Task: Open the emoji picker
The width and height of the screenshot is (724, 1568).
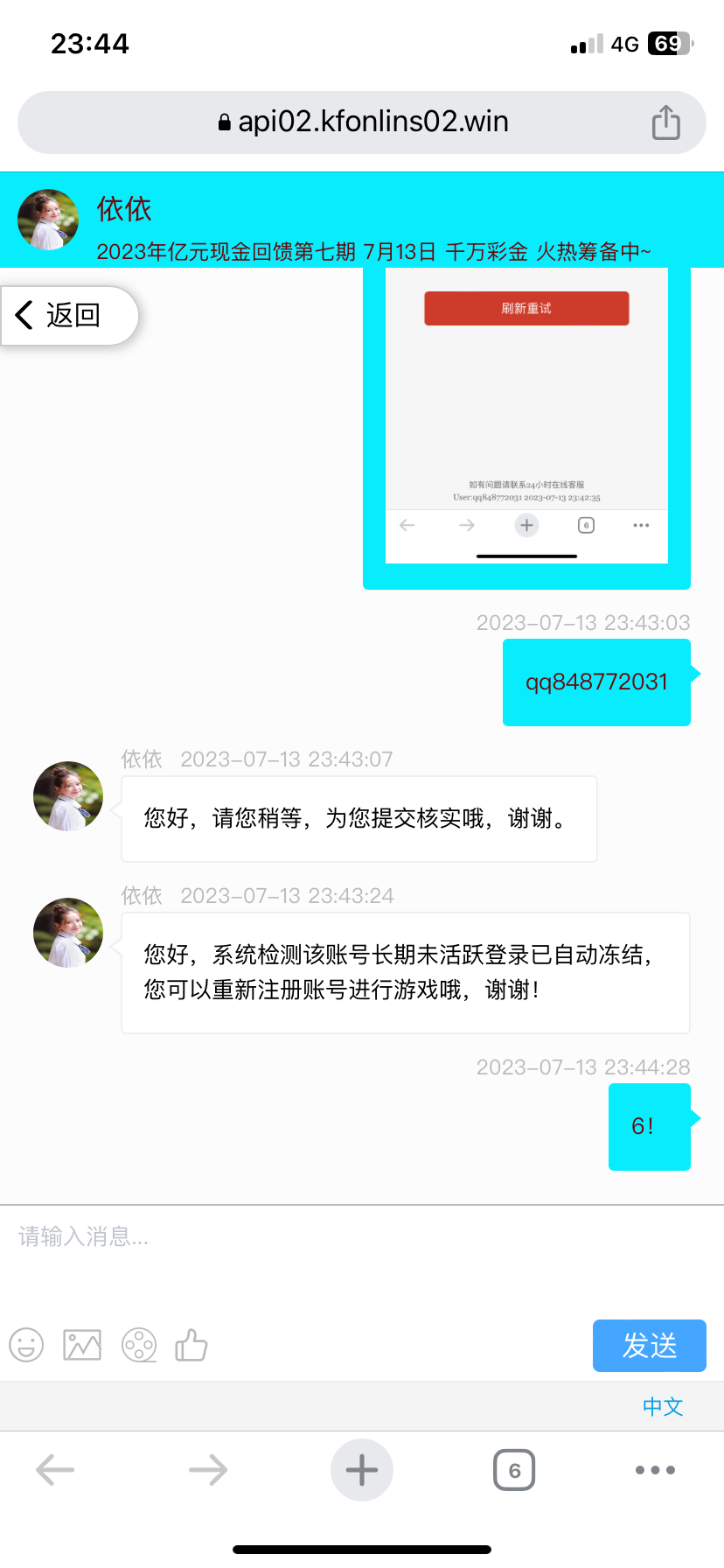Action: coord(26,1345)
